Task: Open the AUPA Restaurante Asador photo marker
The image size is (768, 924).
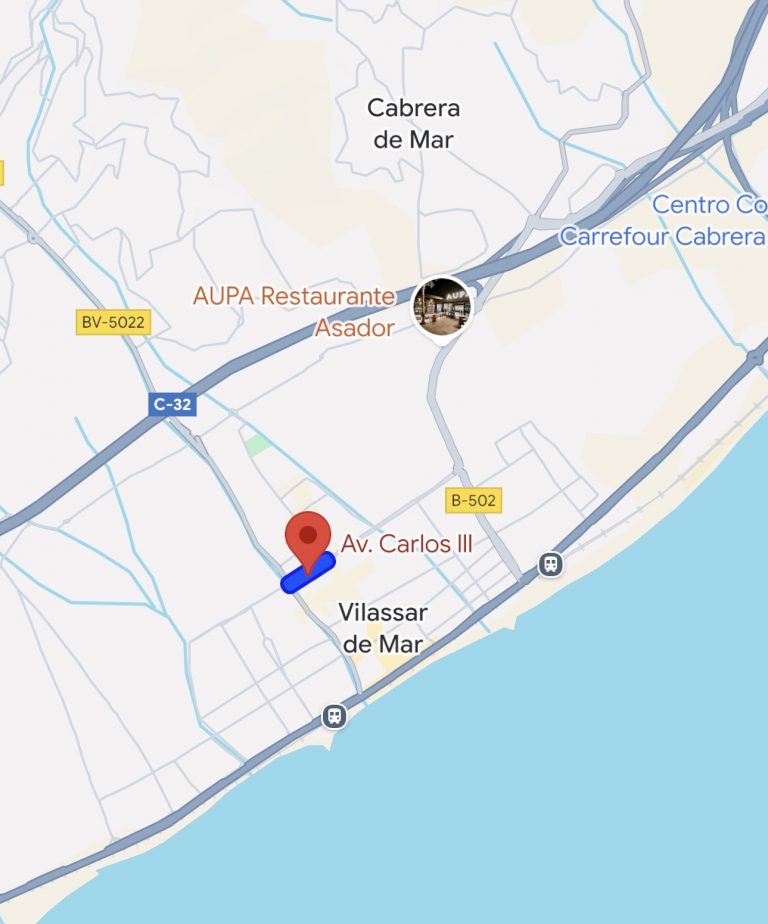Action: pos(442,307)
